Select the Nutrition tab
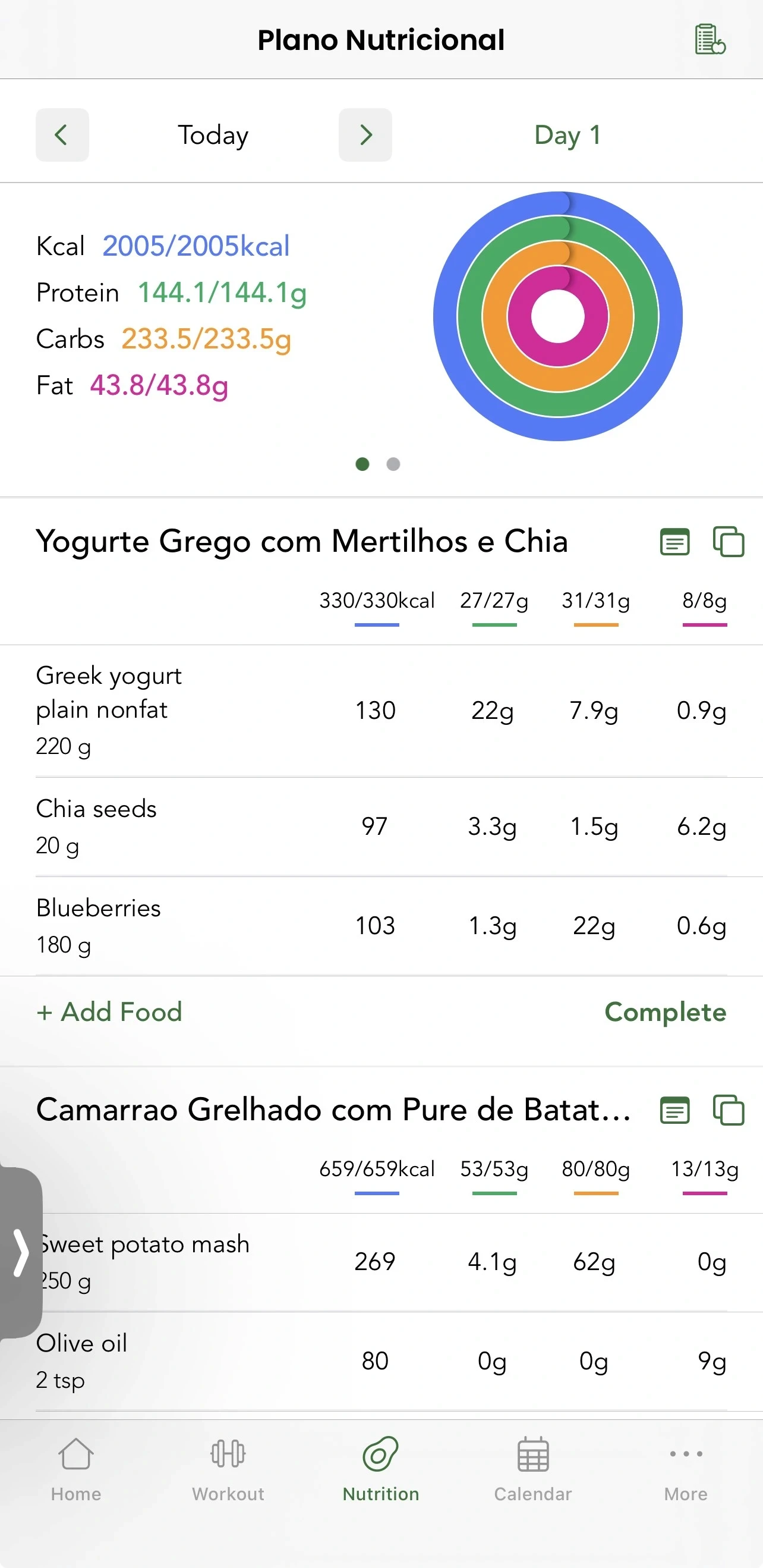 (381, 1468)
